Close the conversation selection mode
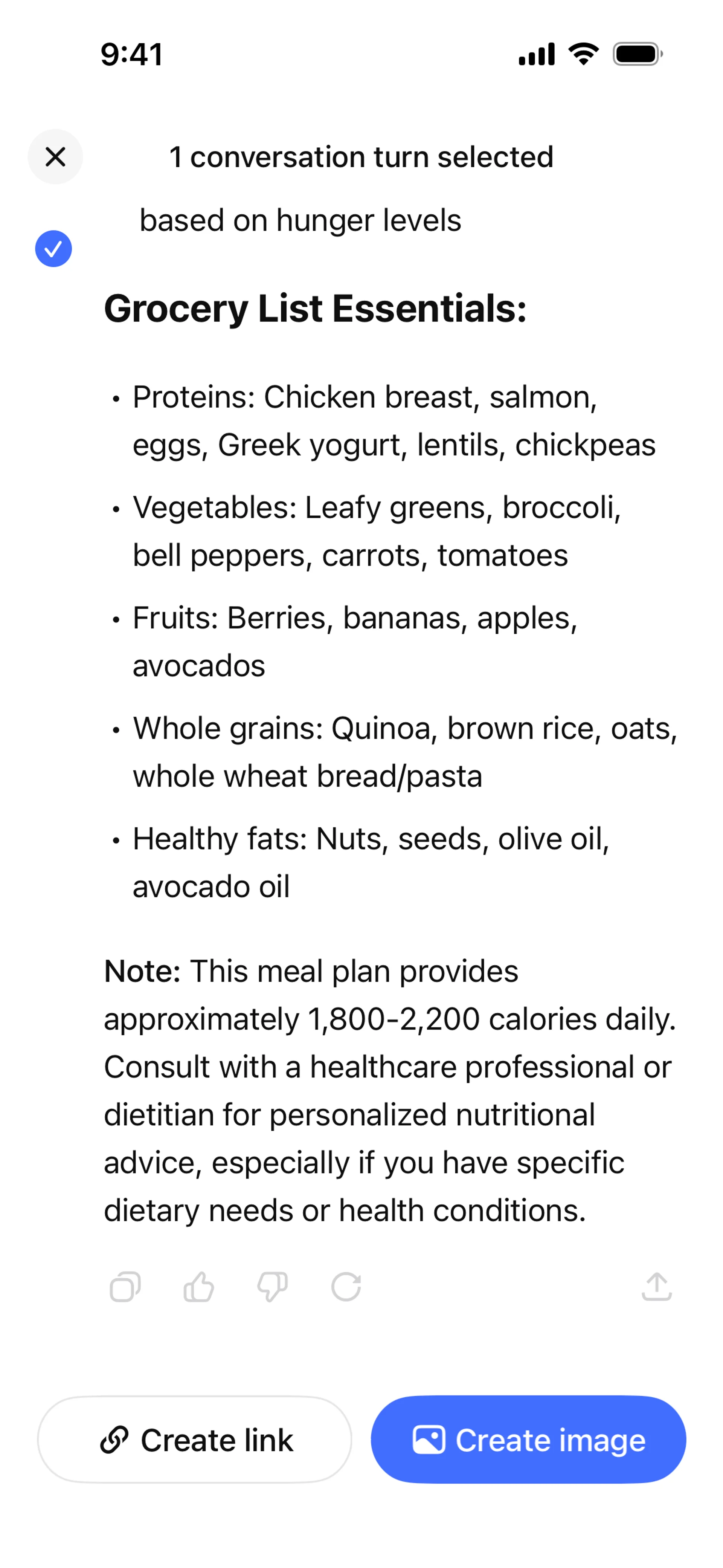 tap(55, 156)
